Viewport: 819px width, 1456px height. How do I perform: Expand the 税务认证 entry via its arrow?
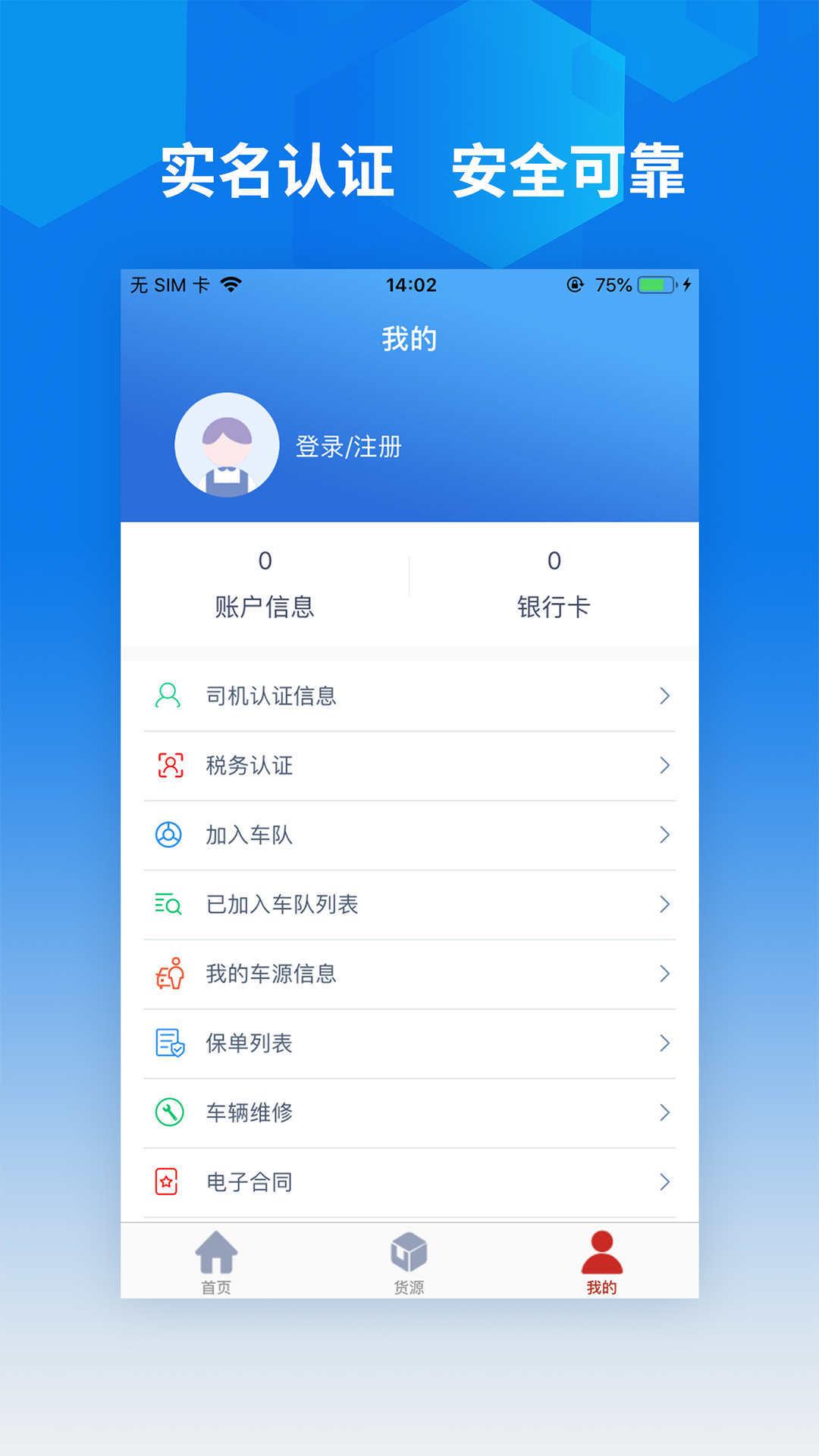pos(665,765)
